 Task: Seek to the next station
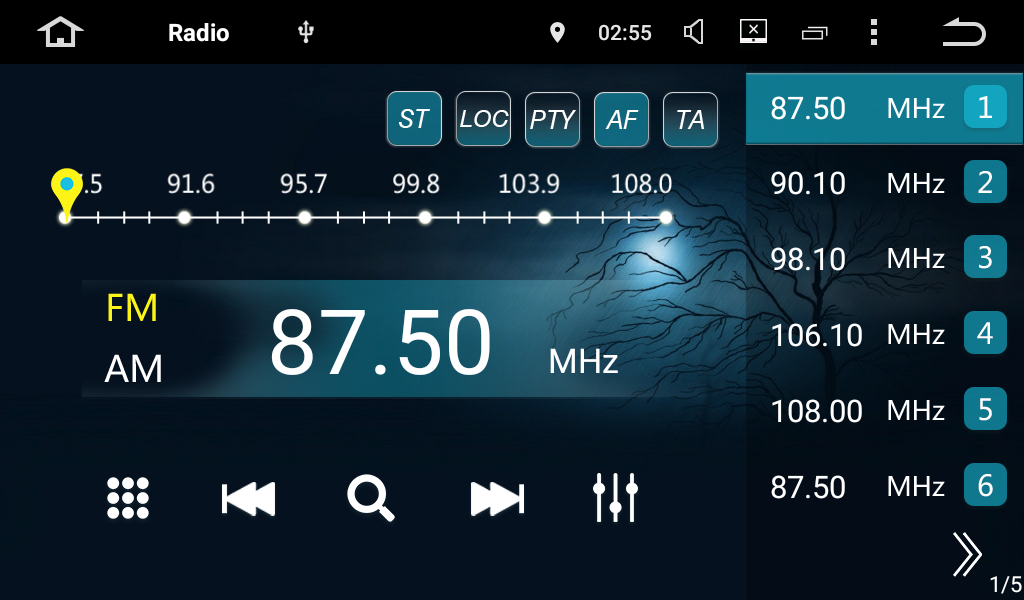(x=497, y=497)
